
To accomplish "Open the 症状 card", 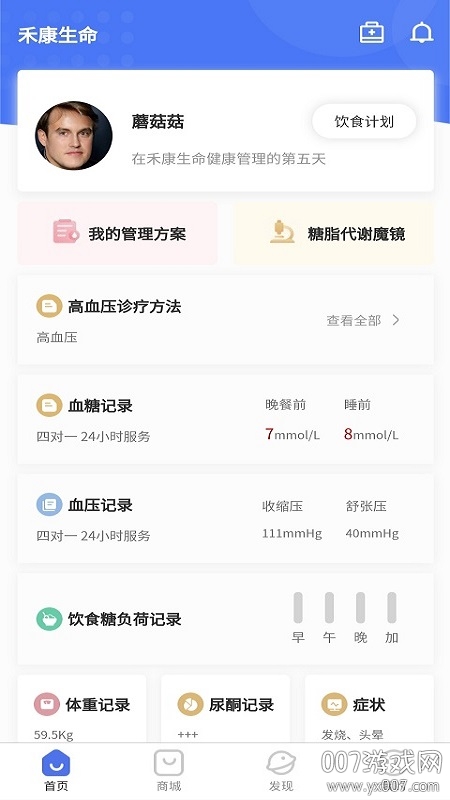I will (369, 709).
